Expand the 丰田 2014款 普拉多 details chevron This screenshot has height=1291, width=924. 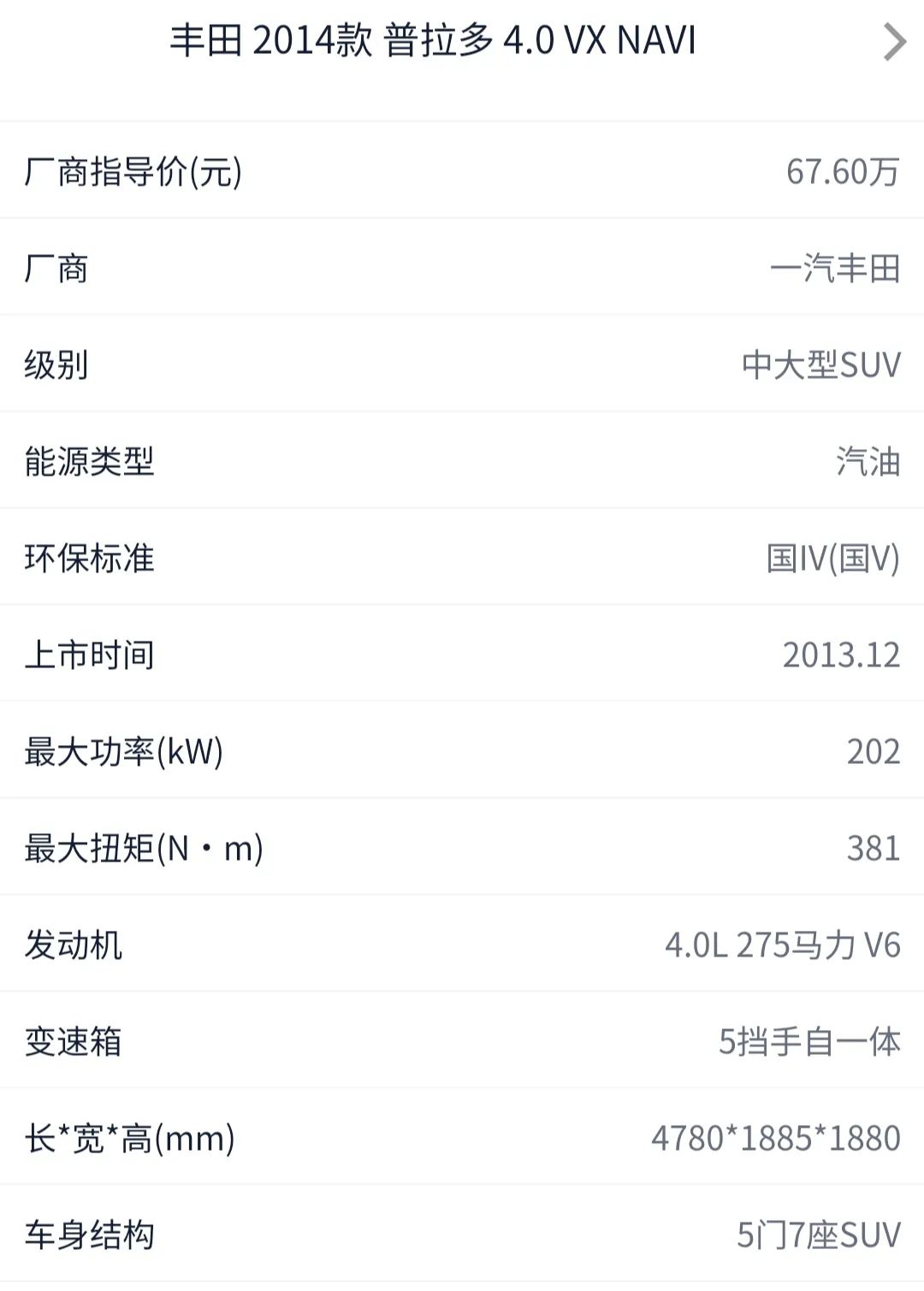click(x=895, y=41)
